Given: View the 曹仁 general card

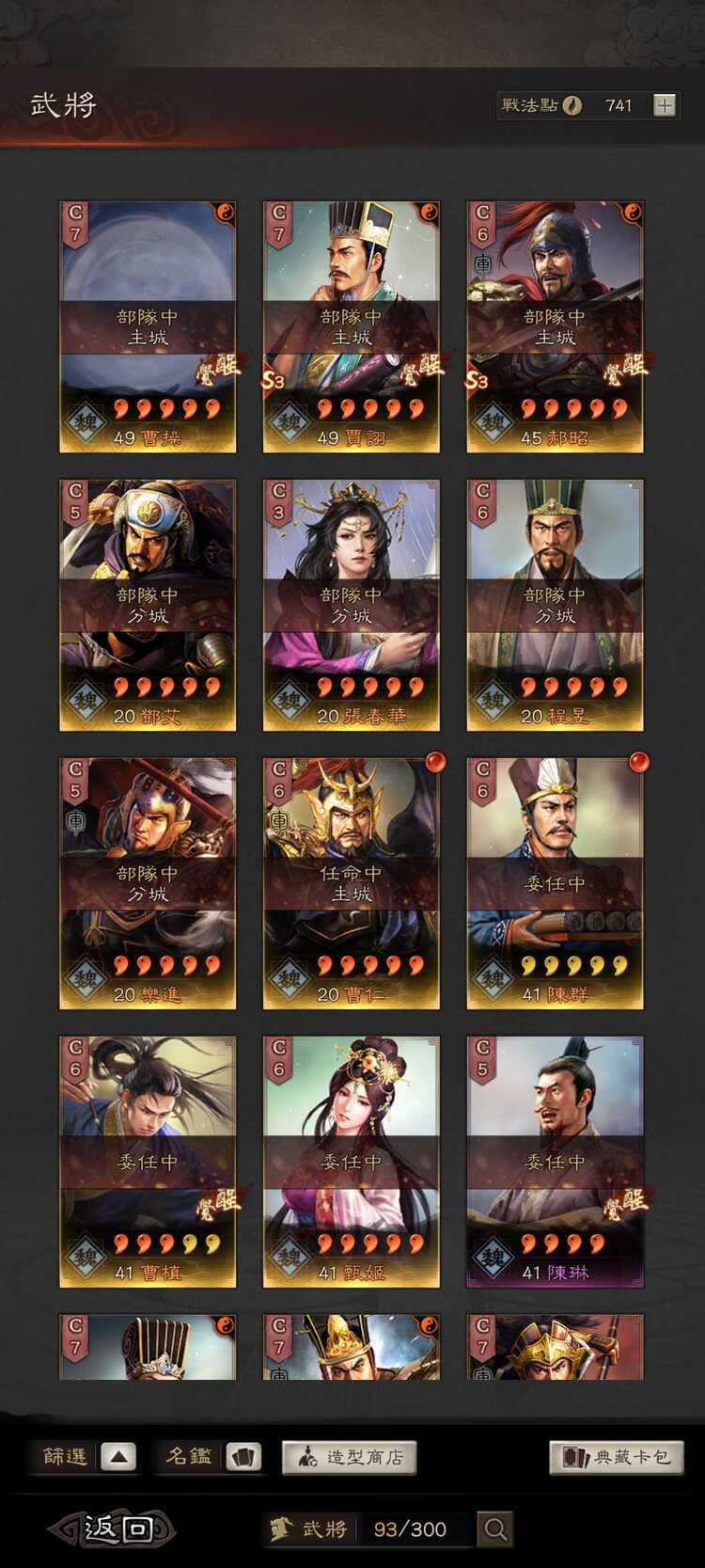Looking at the screenshot, I should tap(351, 883).
